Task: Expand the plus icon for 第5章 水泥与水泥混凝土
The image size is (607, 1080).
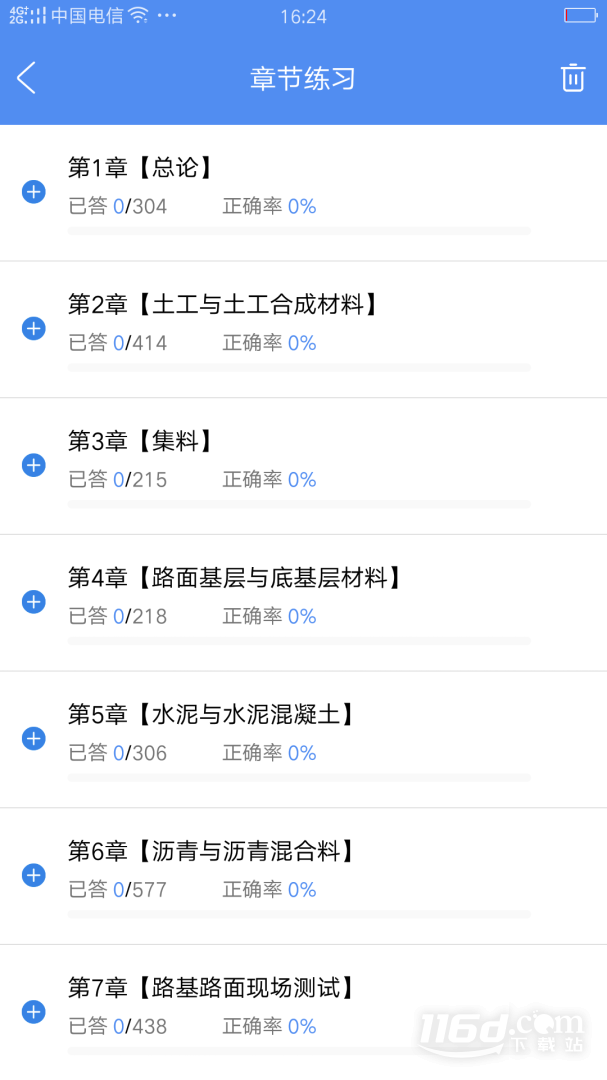Action: [34, 738]
